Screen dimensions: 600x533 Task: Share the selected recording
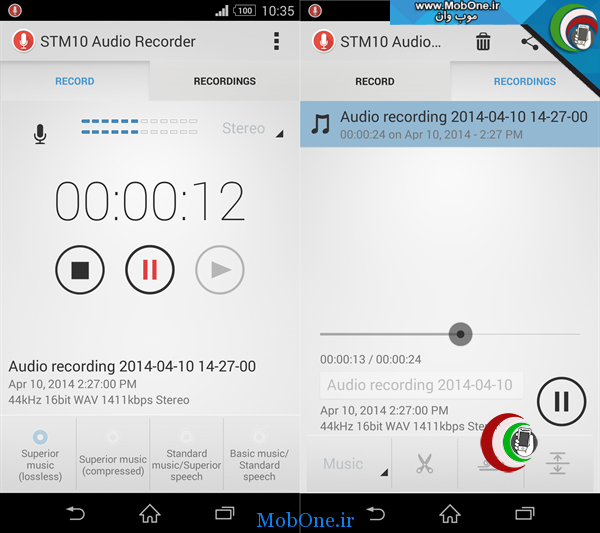(x=530, y=42)
